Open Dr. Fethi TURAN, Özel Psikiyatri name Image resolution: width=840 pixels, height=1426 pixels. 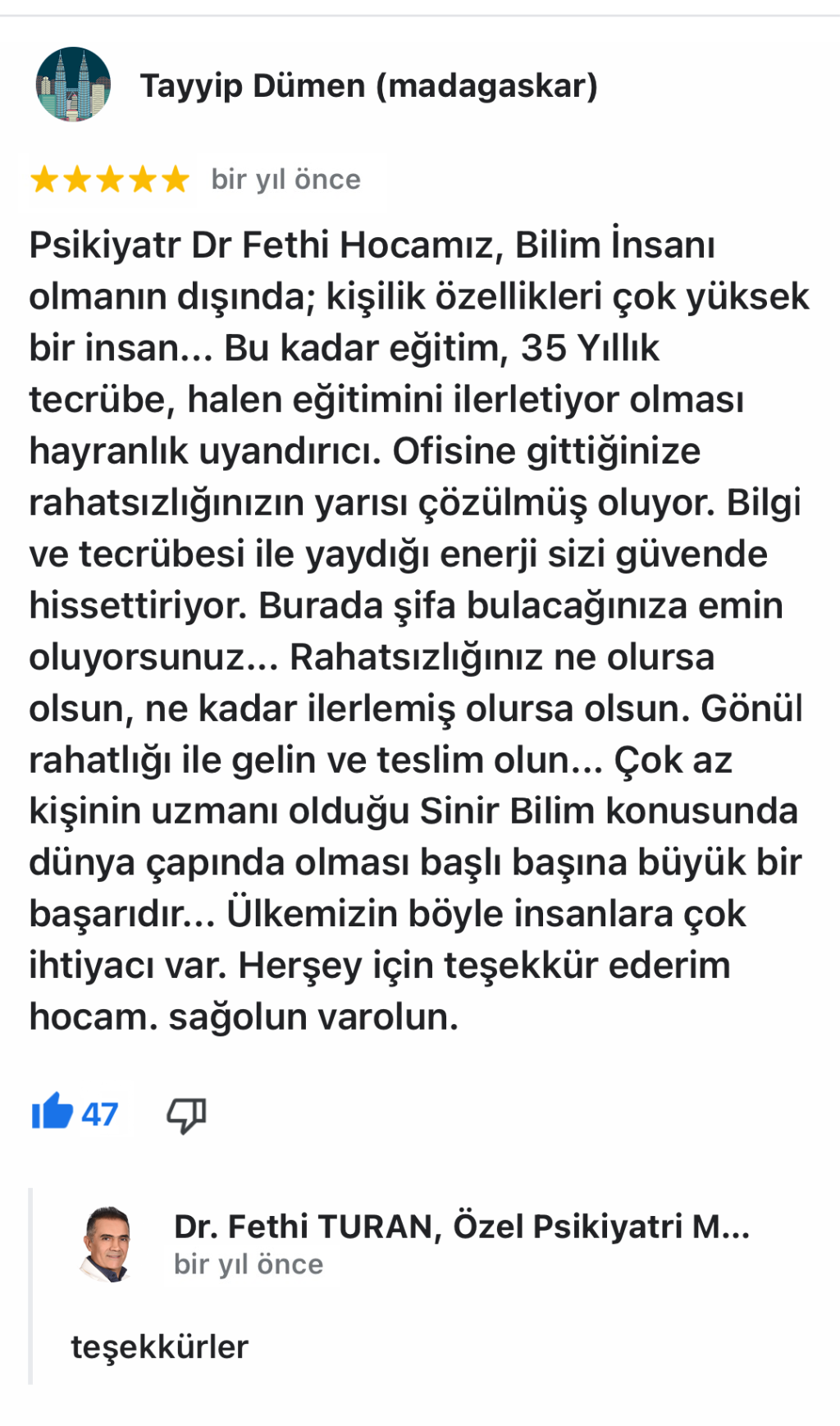point(461,1227)
